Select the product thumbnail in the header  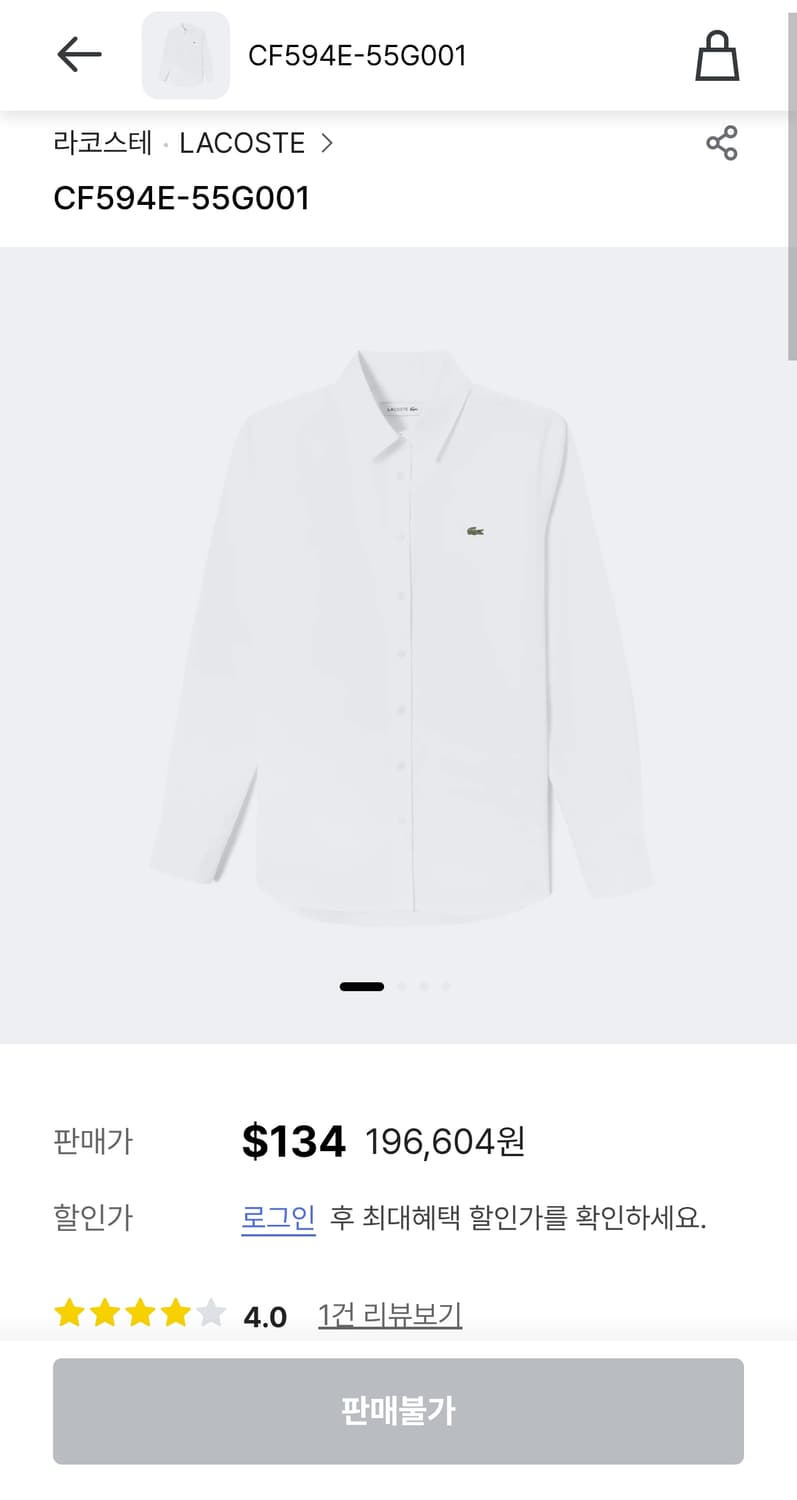click(x=186, y=55)
